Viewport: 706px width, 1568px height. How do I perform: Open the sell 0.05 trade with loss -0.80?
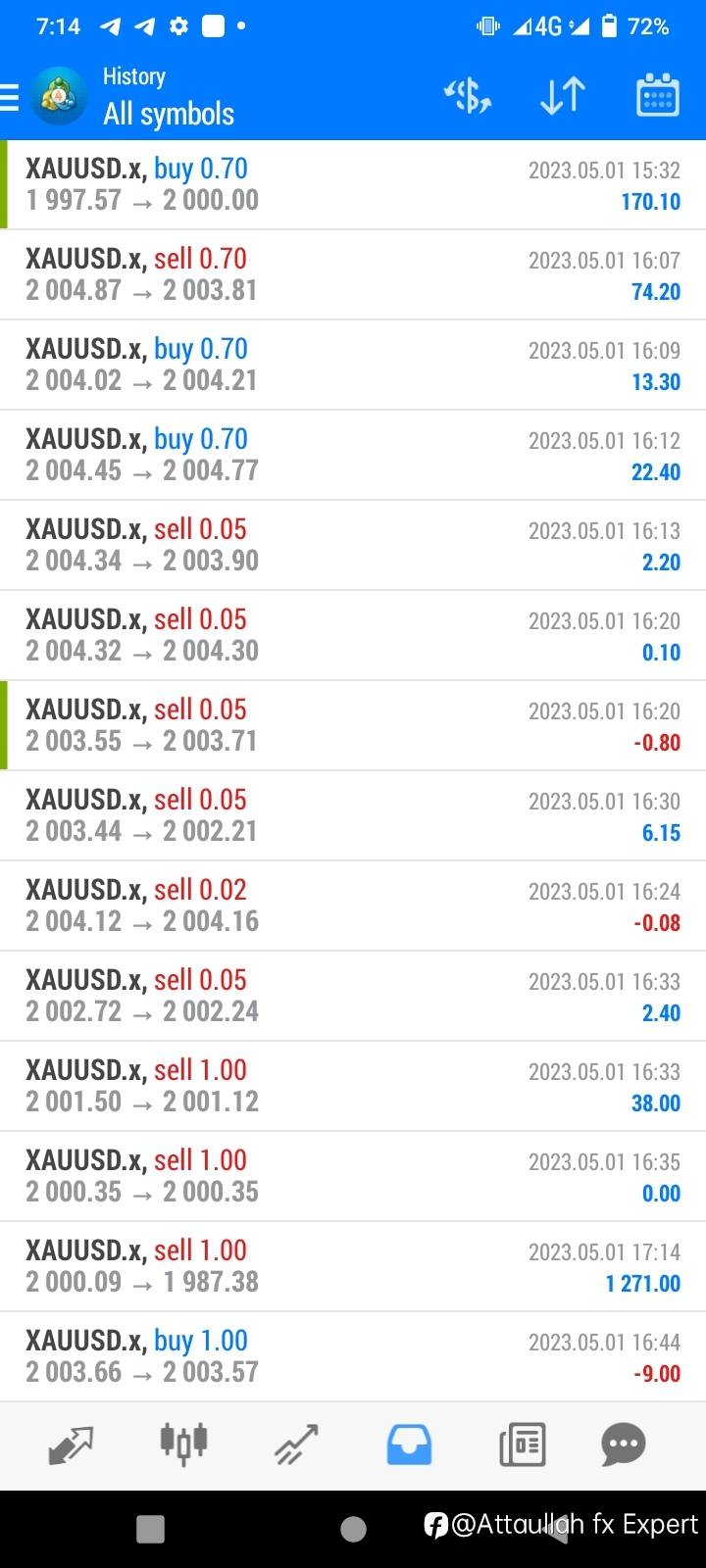[x=353, y=725]
